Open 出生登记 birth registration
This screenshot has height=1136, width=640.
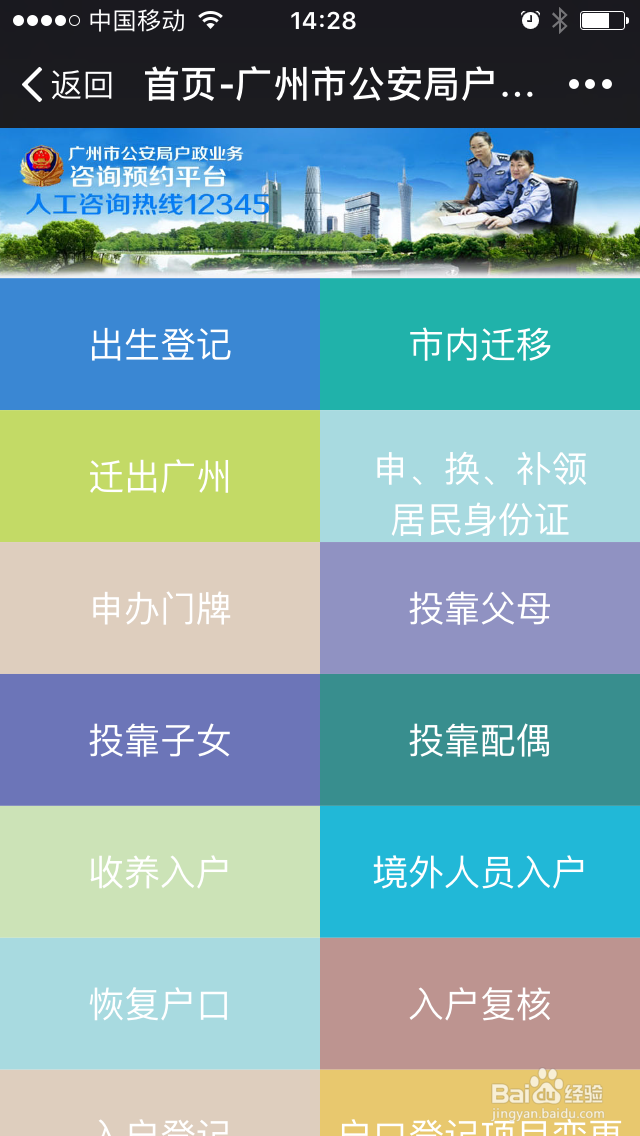pyautogui.click(x=160, y=344)
